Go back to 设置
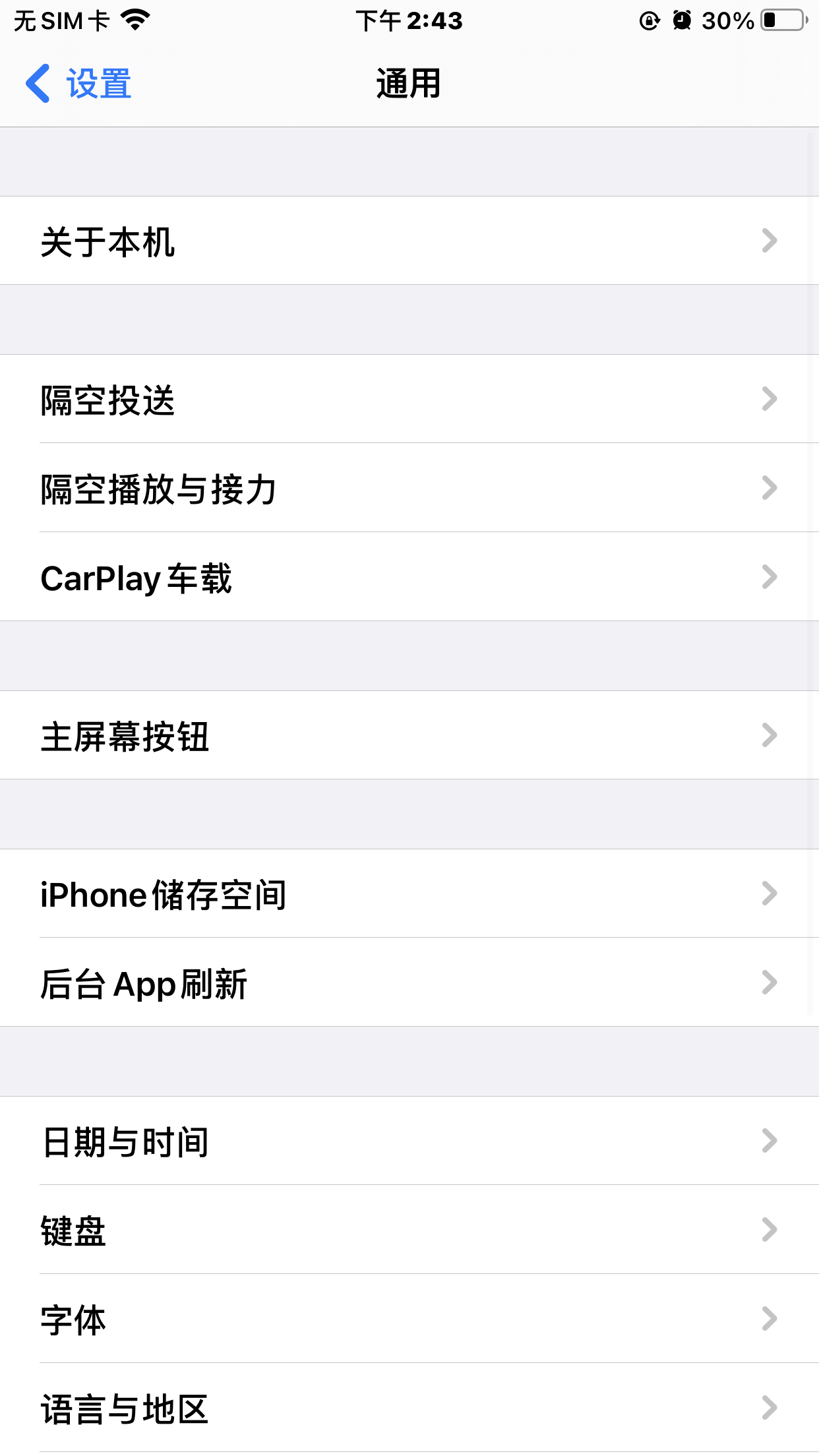Viewport: 819px width, 1456px height. click(79, 84)
